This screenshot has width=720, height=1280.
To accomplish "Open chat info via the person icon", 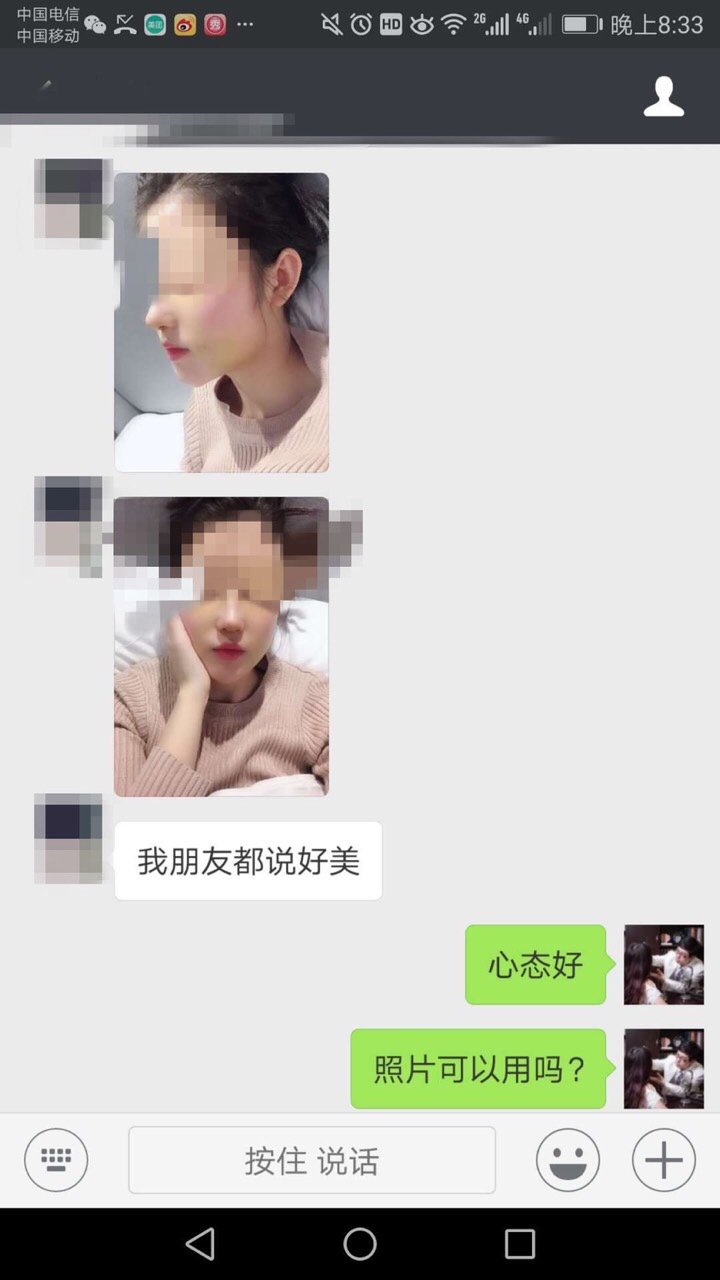I will tap(663, 97).
